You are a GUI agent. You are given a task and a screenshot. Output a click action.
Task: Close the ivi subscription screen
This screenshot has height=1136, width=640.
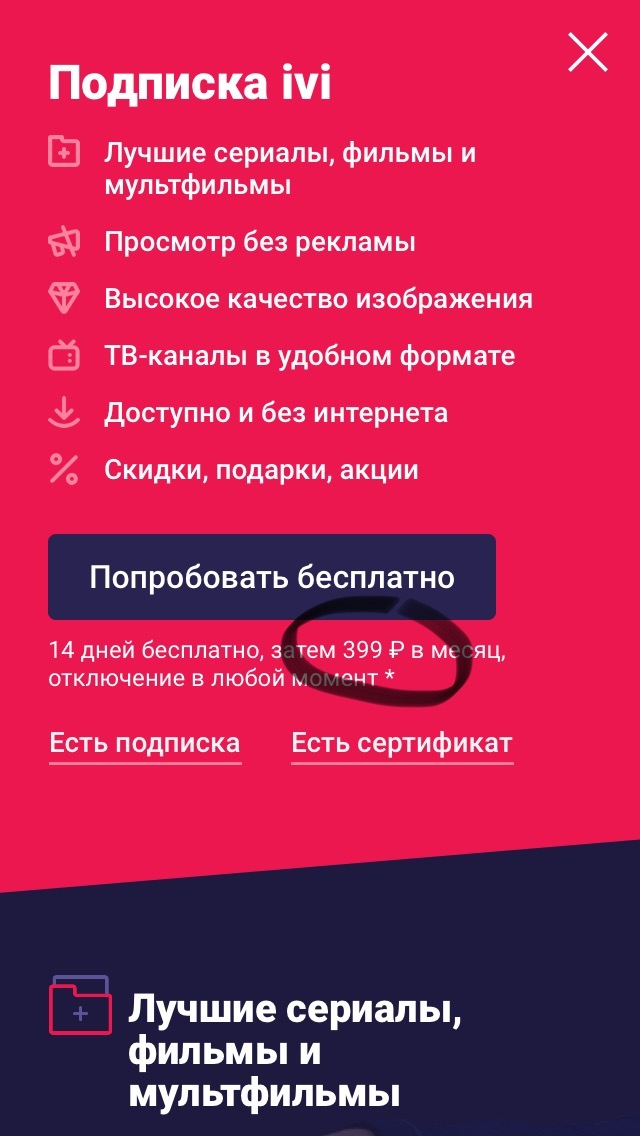tap(587, 54)
